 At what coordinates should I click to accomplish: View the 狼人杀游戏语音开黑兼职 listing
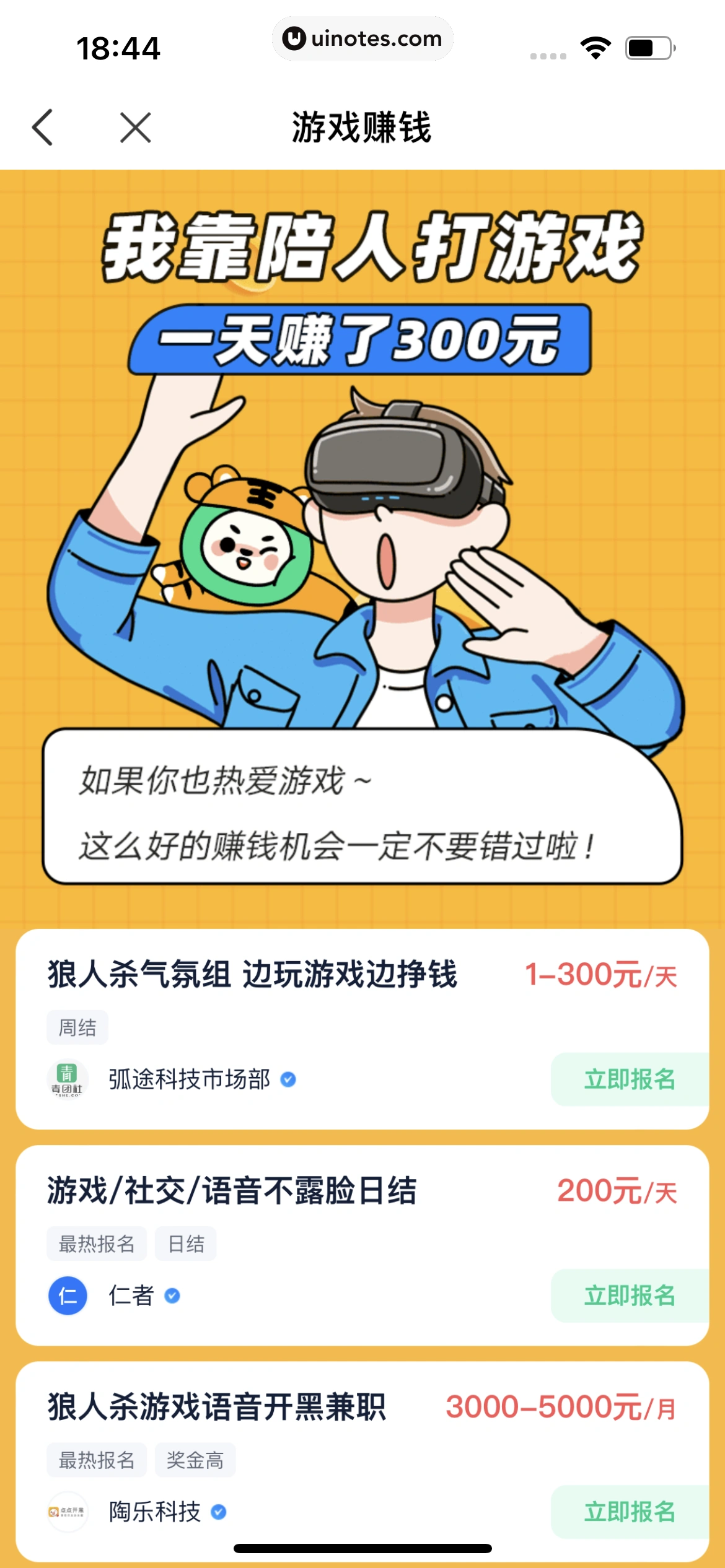click(x=217, y=1407)
